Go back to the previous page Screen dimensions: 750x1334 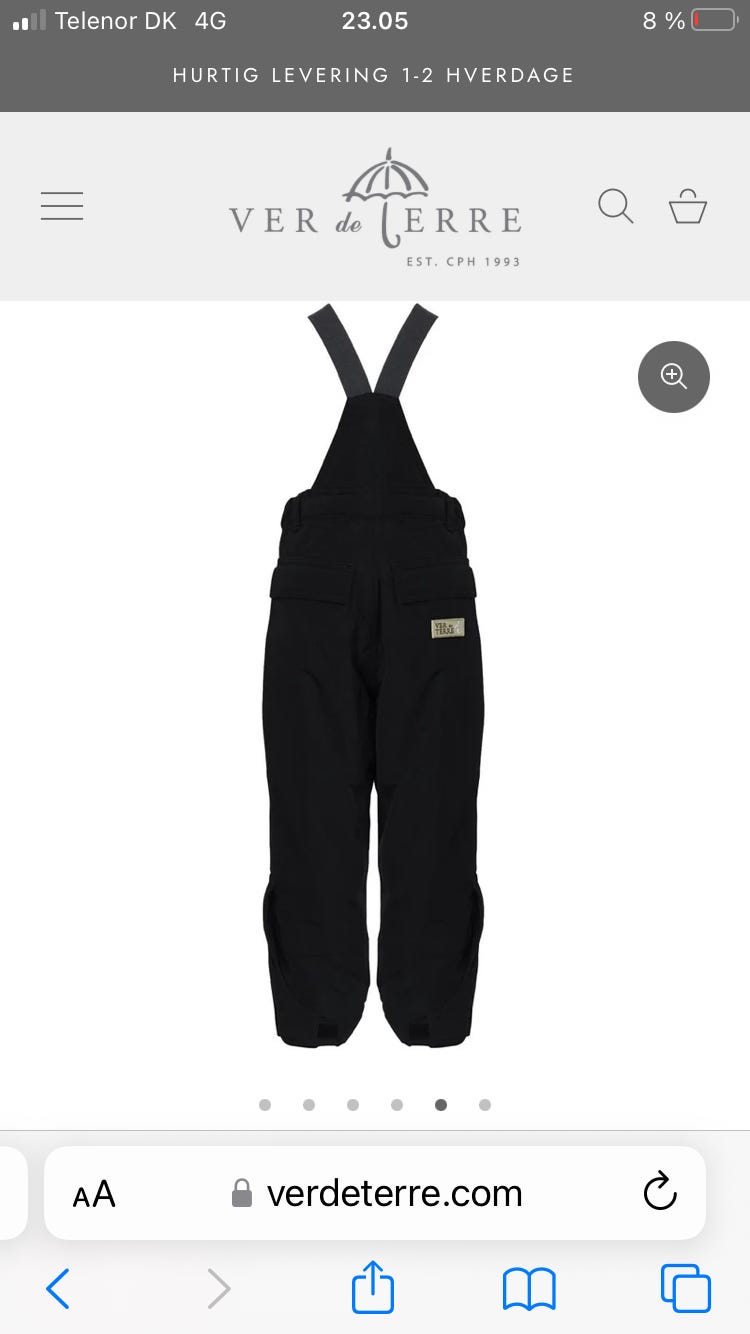58,1288
